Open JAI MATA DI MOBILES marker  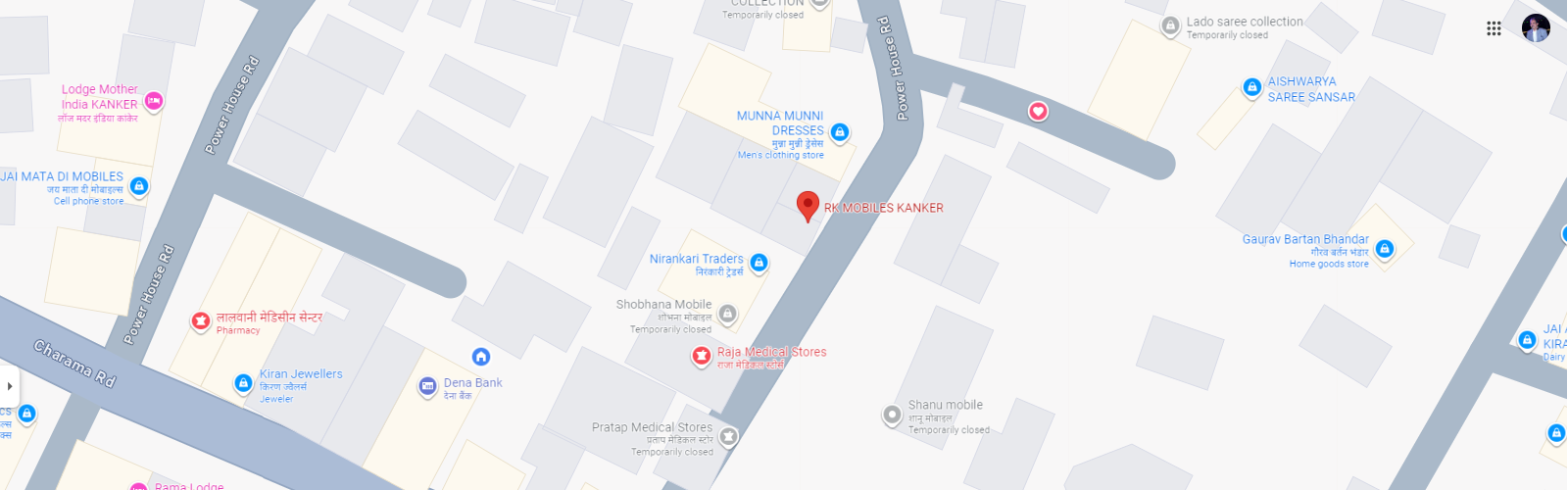[x=139, y=185]
